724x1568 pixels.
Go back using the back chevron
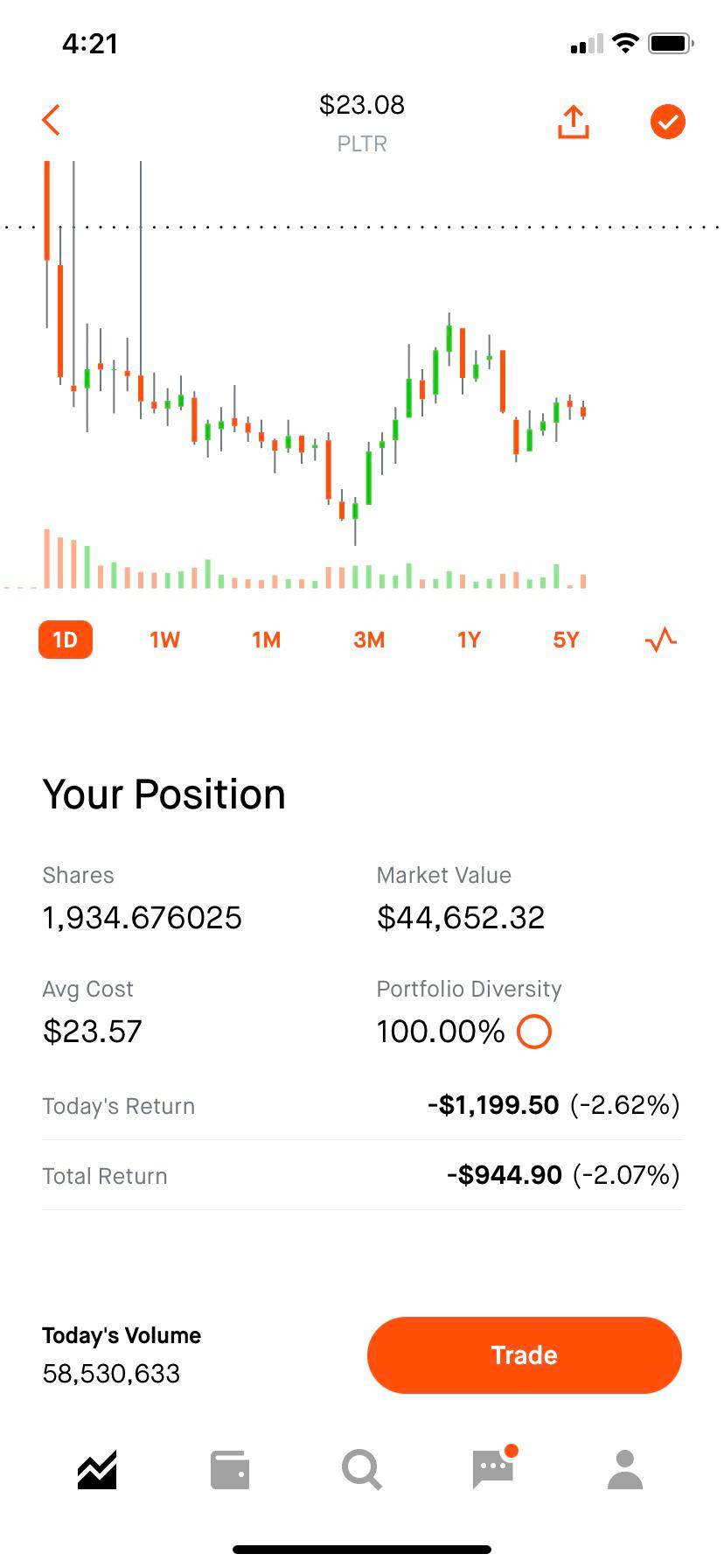coord(51,120)
